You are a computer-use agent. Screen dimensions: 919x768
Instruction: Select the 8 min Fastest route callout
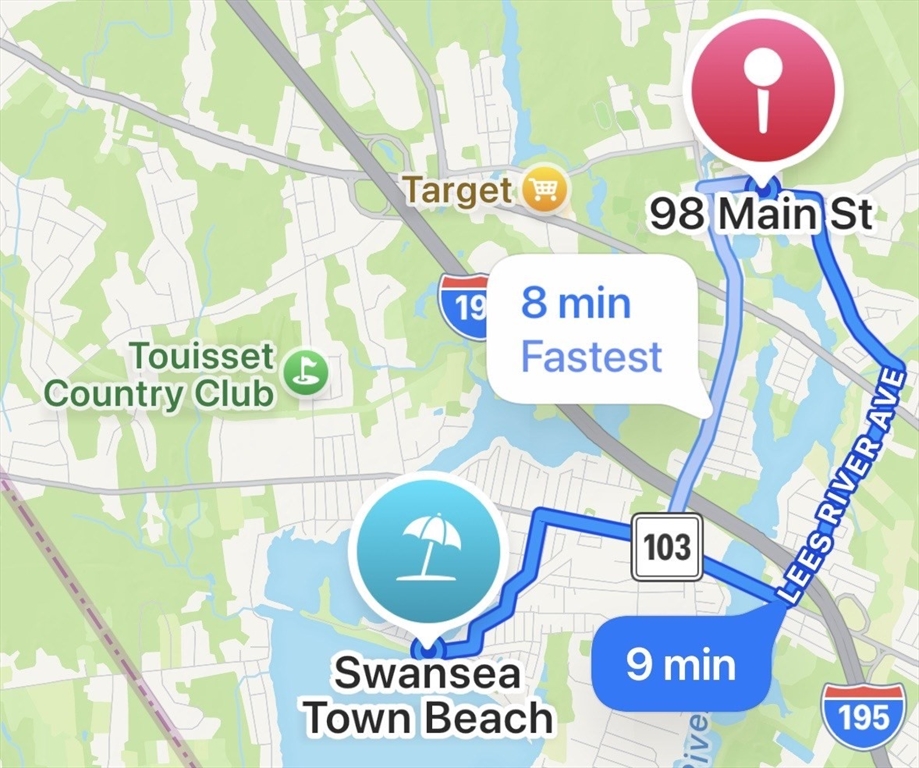pyautogui.click(x=592, y=331)
